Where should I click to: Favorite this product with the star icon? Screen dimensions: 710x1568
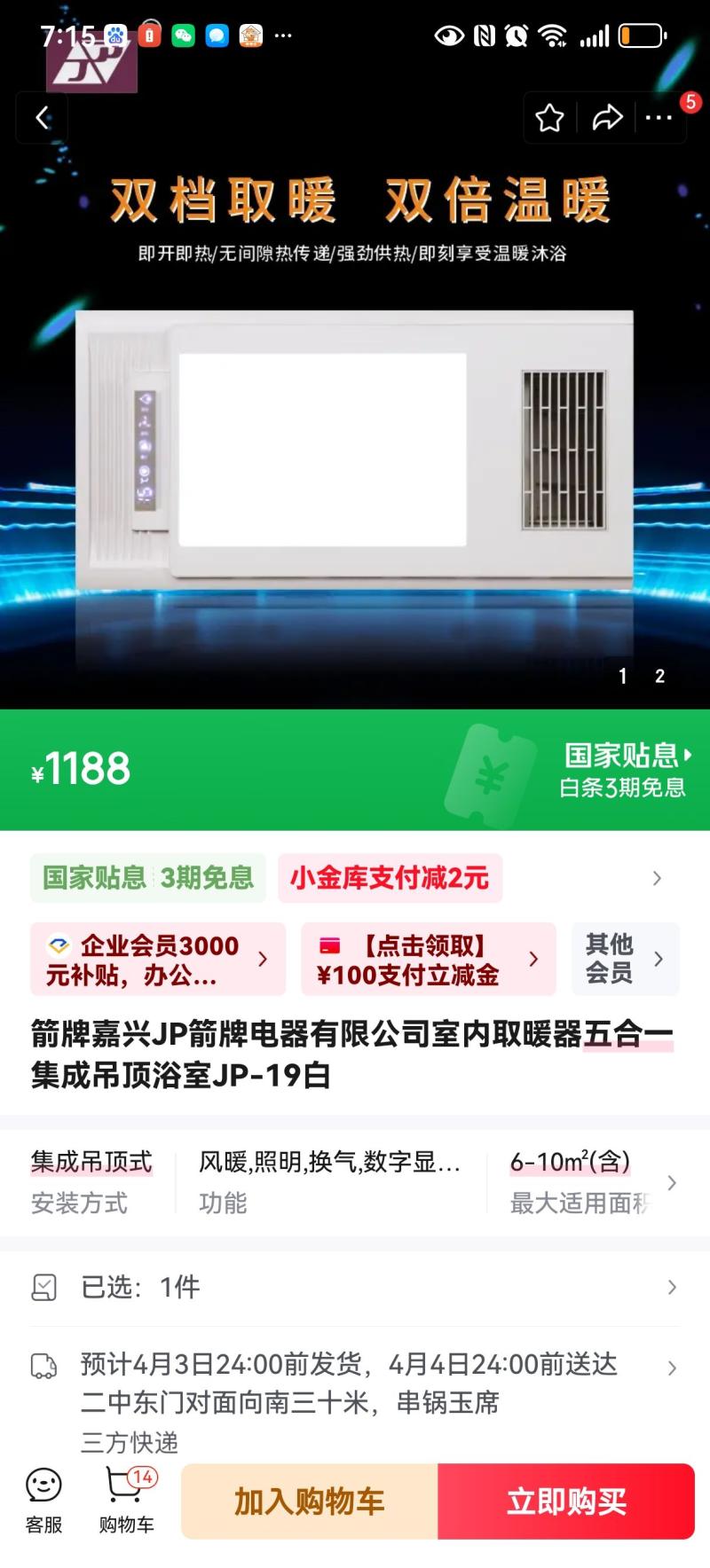click(549, 117)
